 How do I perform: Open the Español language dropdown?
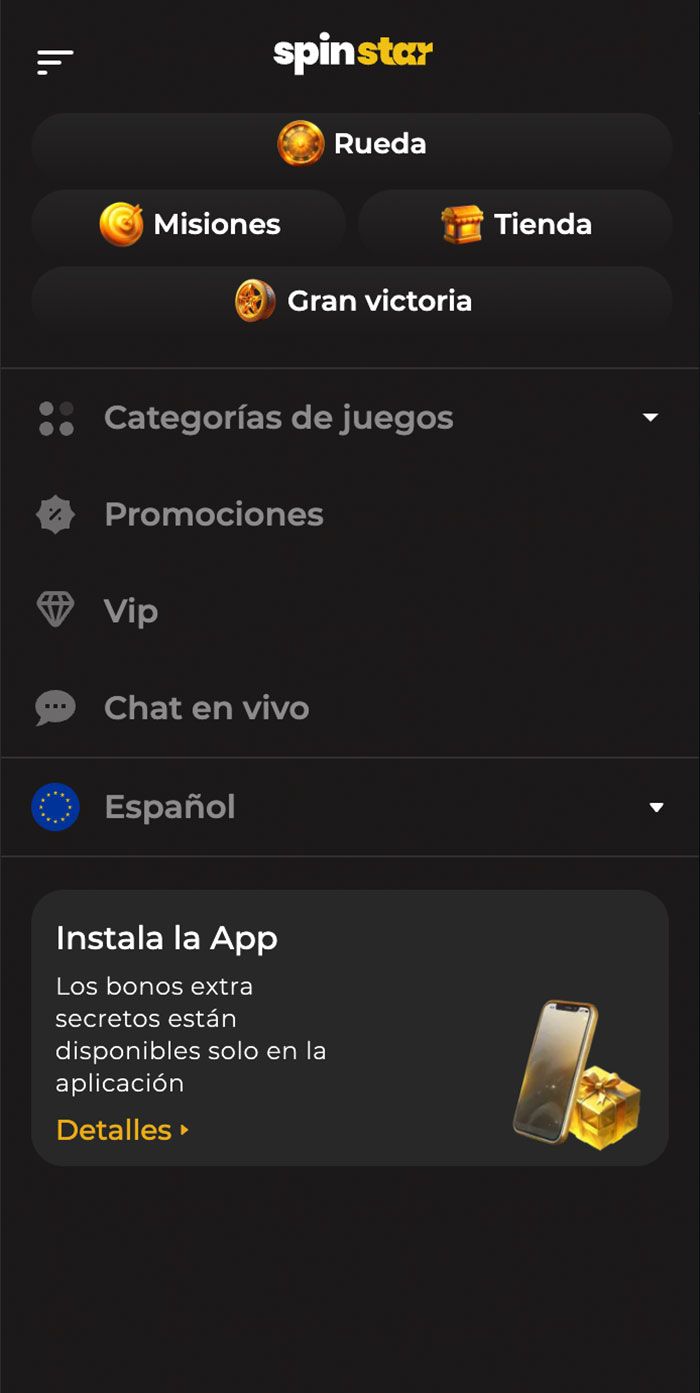click(x=350, y=807)
